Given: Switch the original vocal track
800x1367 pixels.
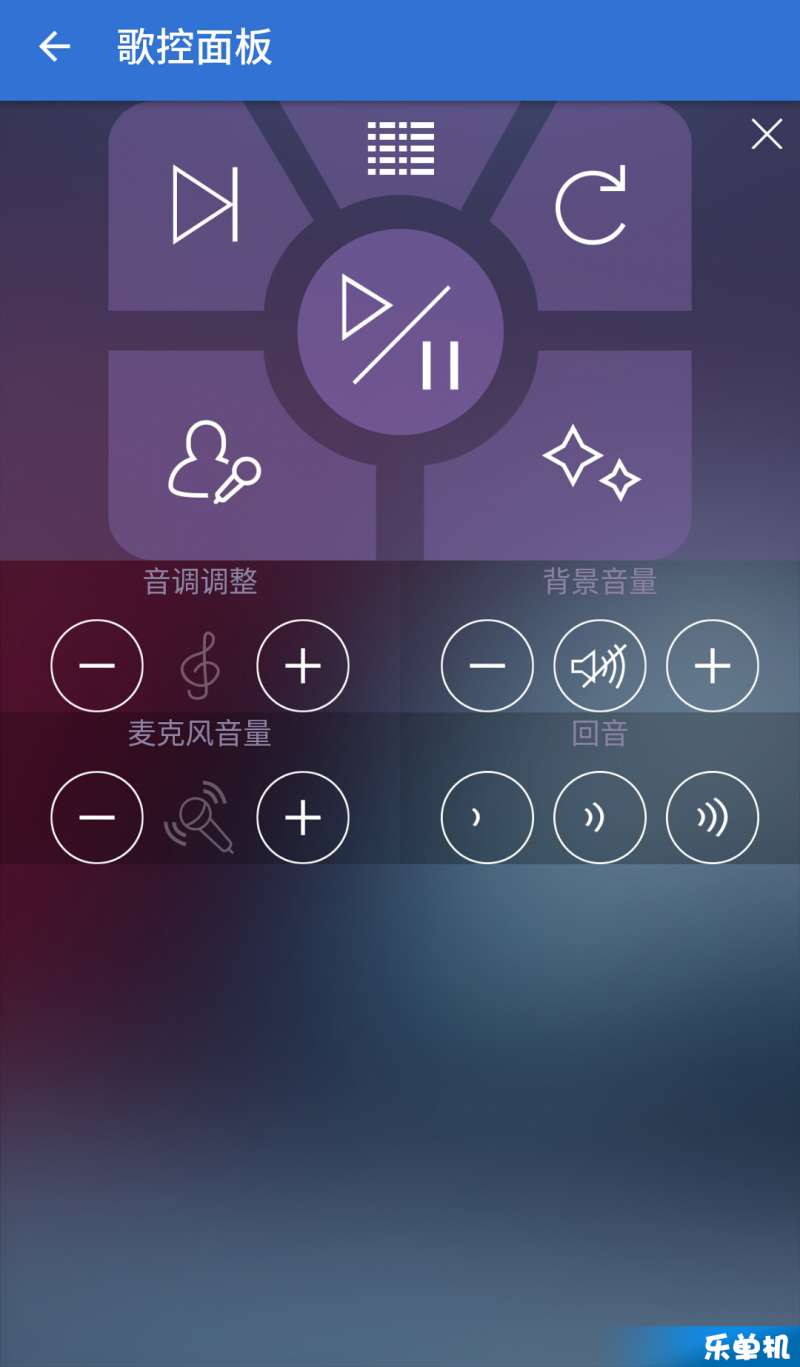Looking at the screenshot, I should coord(214,461).
